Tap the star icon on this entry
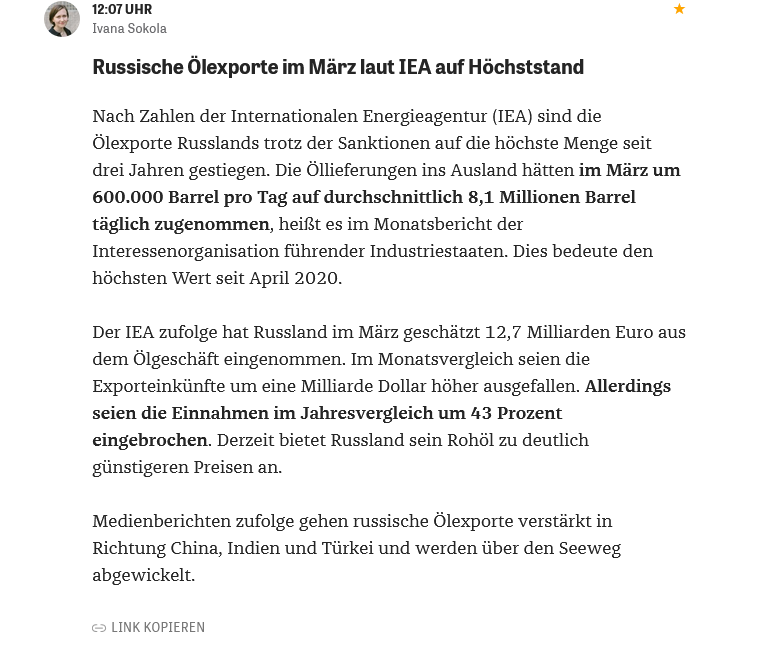This screenshot has height=662, width=765. point(679,9)
